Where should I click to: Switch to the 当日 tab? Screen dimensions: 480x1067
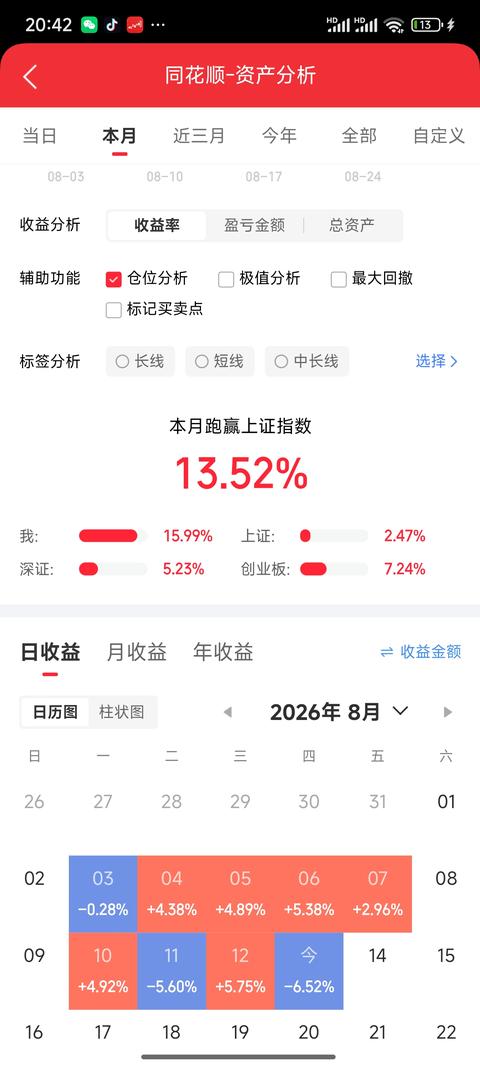(39, 135)
